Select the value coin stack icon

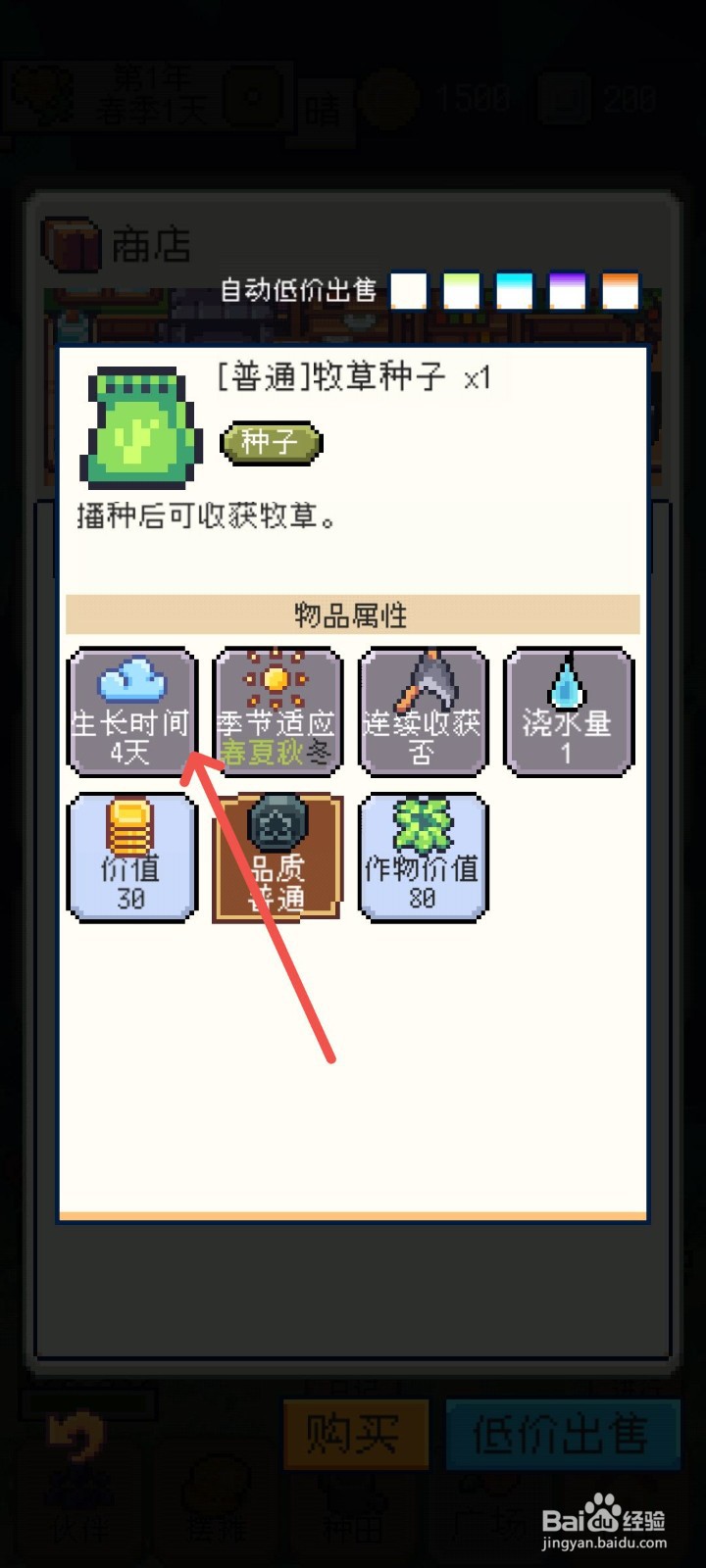coord(130,828)
